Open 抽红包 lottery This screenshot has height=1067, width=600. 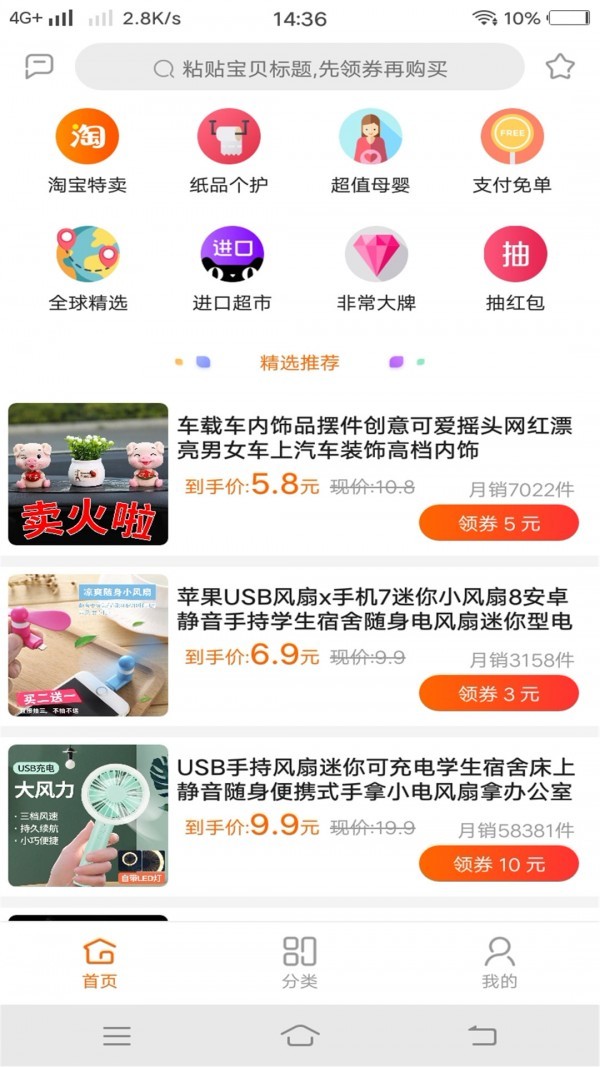[516, 269]
